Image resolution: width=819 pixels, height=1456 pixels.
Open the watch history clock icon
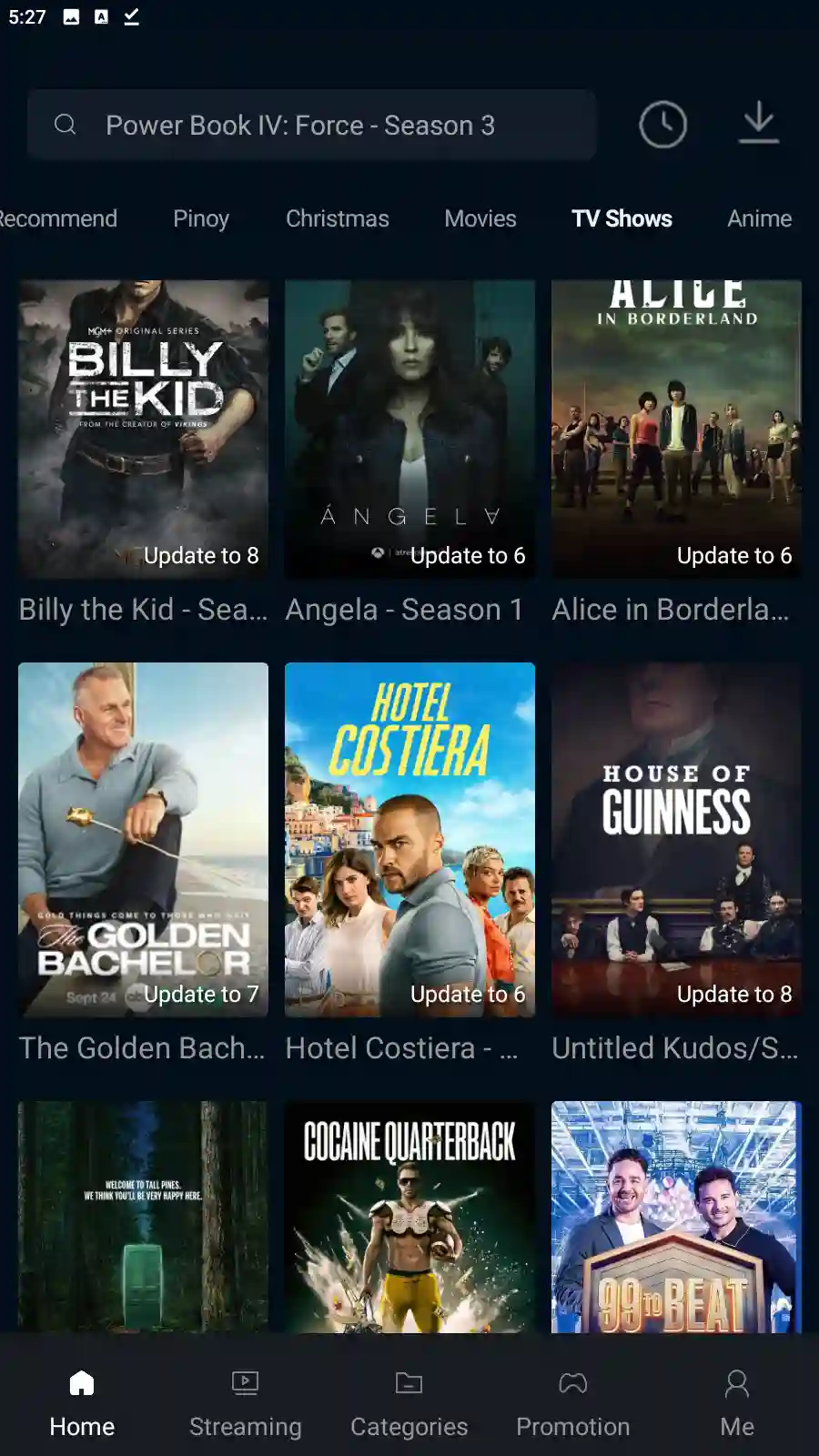[x=662, y=125]
